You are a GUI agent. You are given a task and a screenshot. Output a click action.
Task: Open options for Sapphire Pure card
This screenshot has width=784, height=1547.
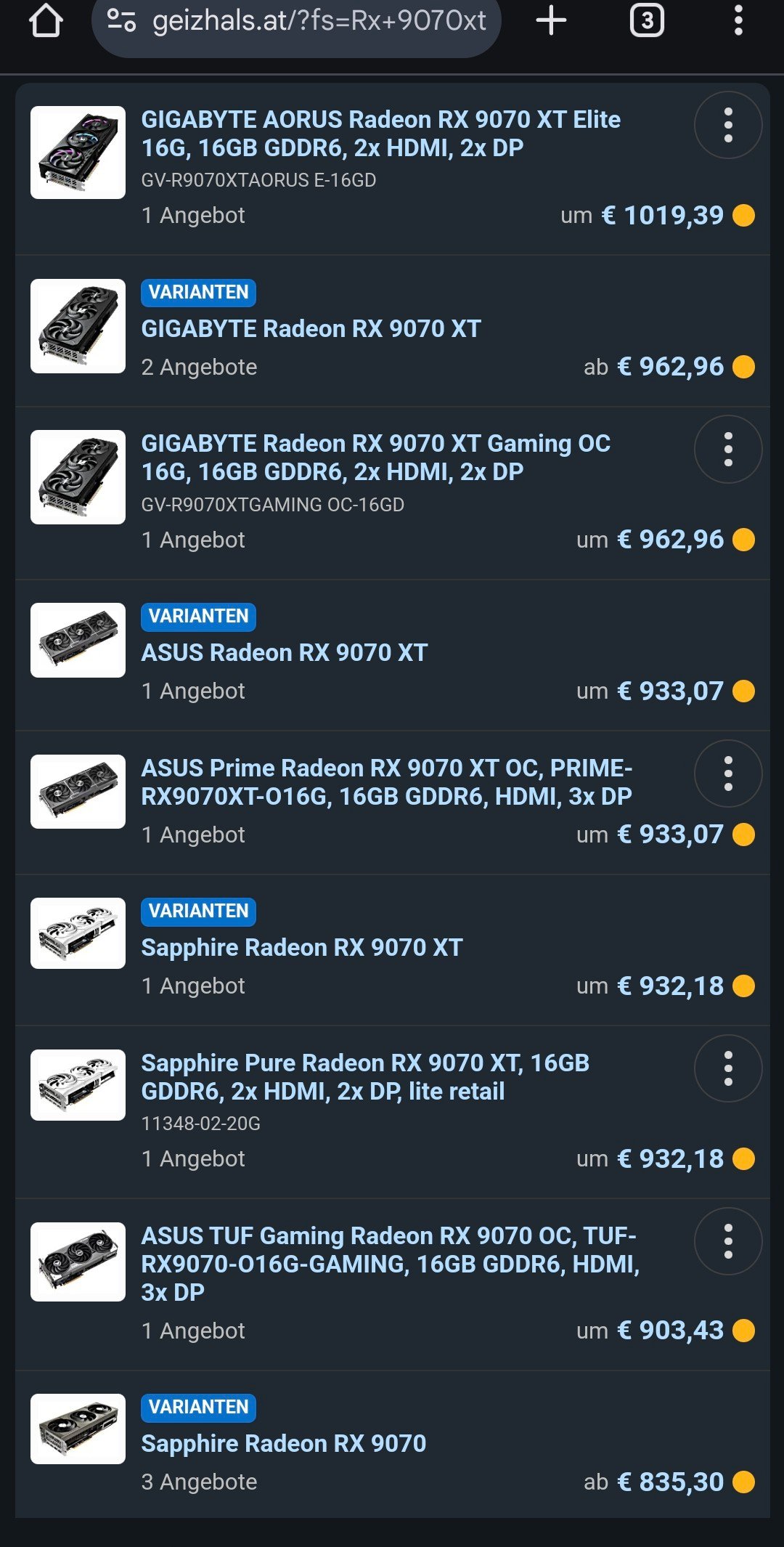[727, 1068]
